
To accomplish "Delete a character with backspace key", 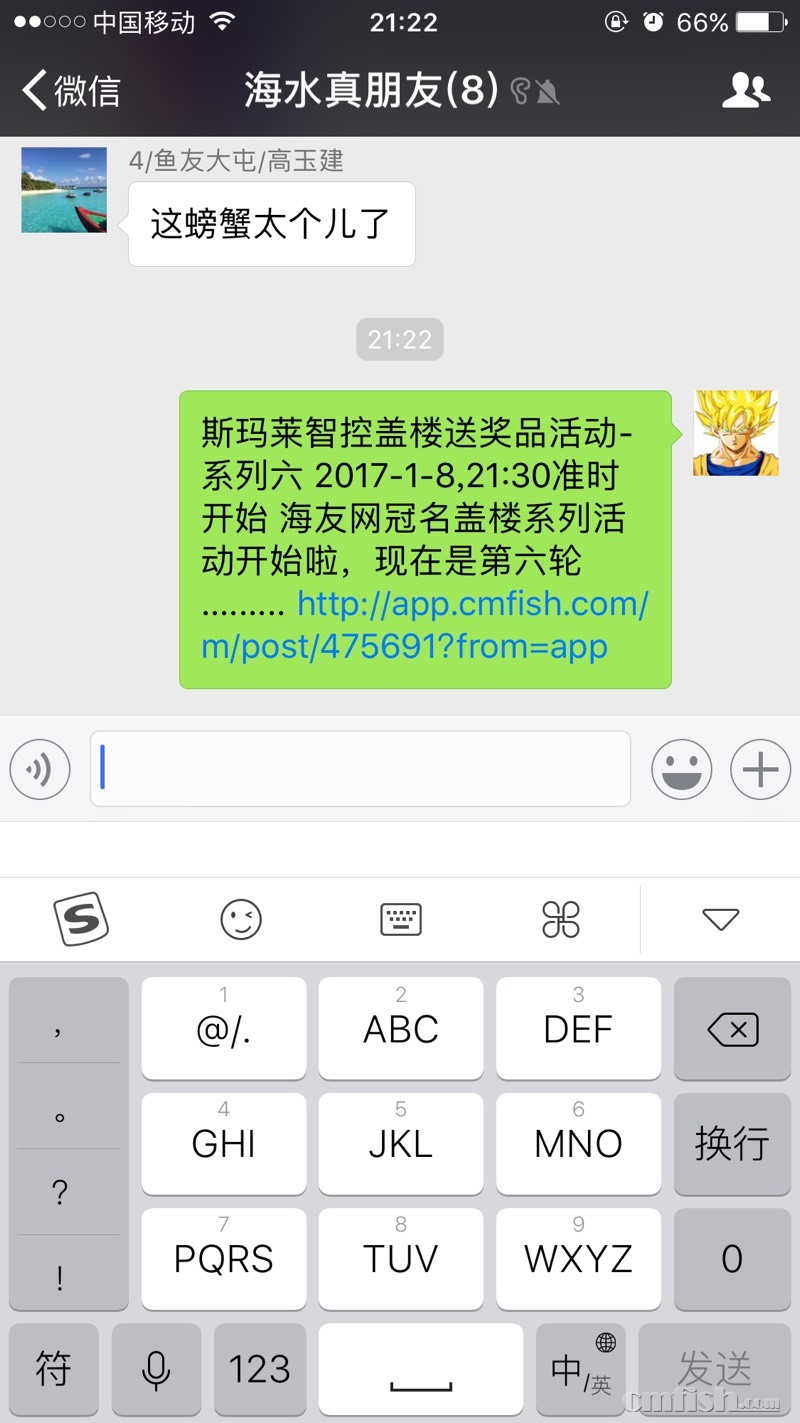I will (x=732, y=1029).
